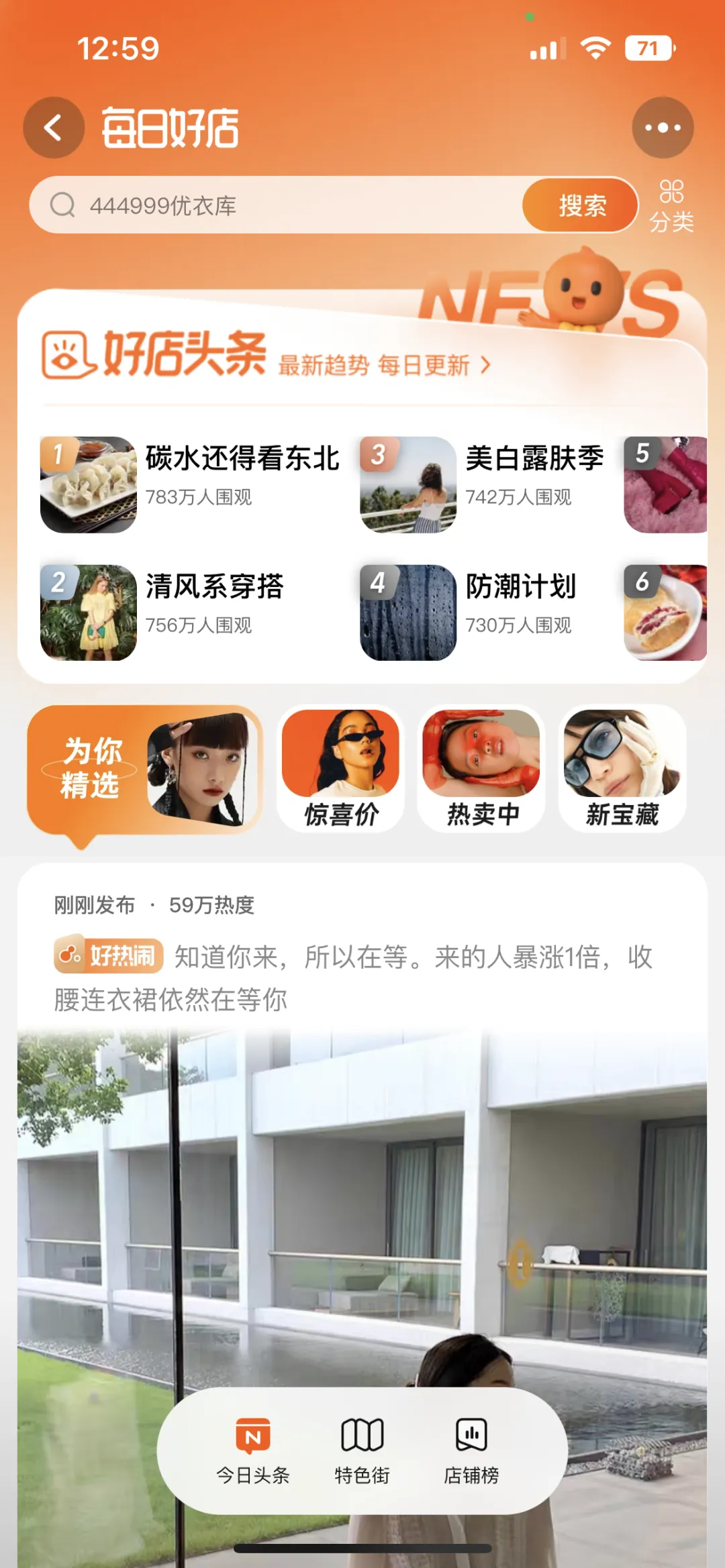Open 好店头条 latest trends link
Screen dimensions: 725x1568
pos(384,366)
